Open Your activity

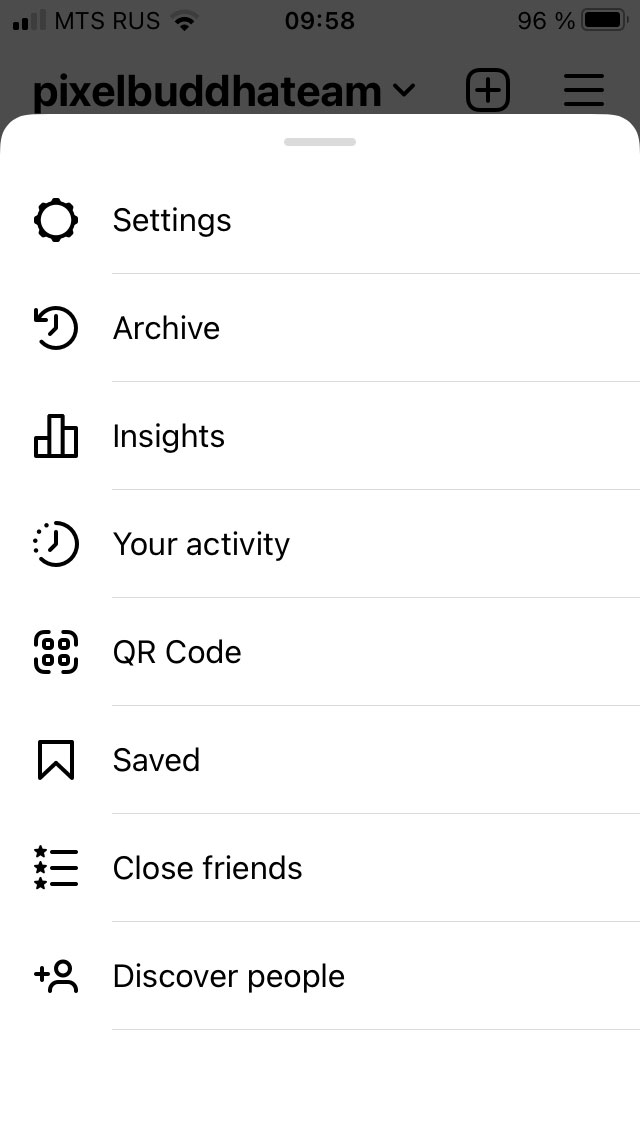pos(320,544)
